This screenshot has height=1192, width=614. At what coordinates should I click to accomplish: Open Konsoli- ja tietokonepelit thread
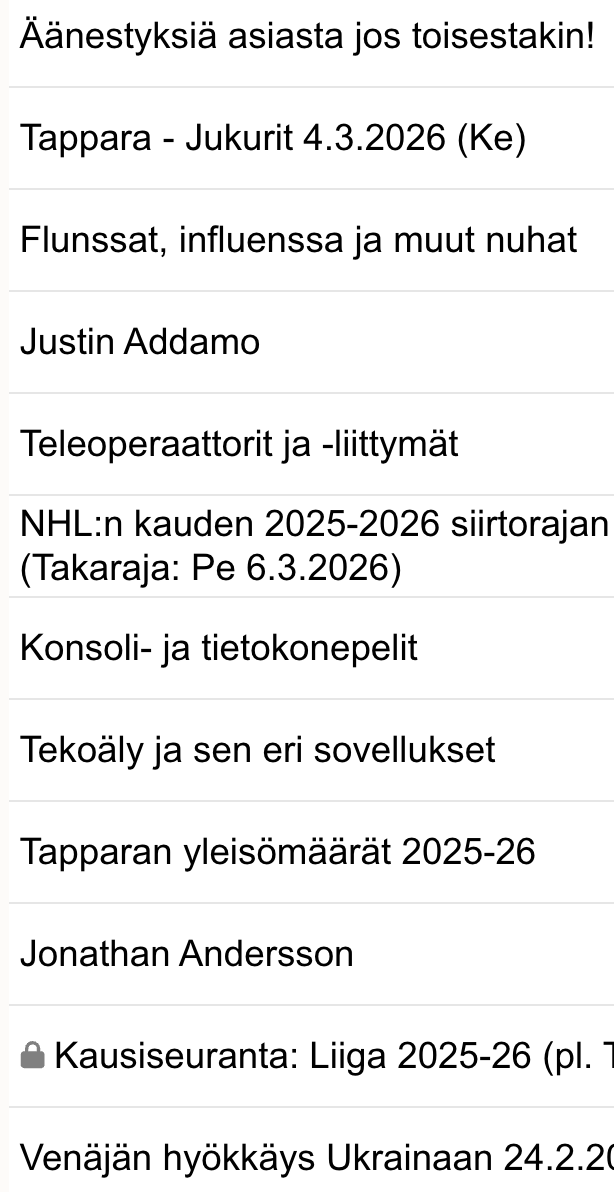pyautogui.click(x=219, y=648)
